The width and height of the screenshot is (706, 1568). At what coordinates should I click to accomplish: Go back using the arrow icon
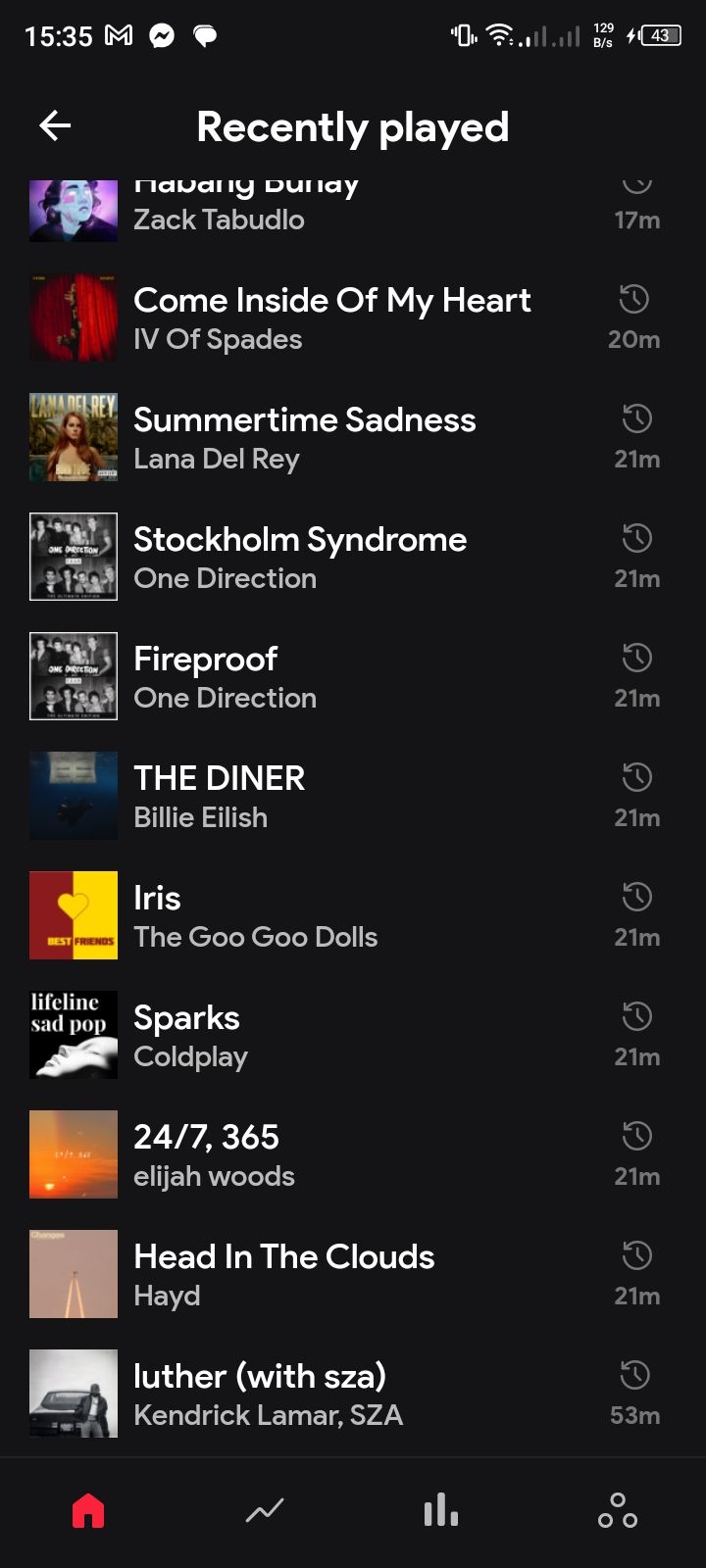[x=55, y=125]
